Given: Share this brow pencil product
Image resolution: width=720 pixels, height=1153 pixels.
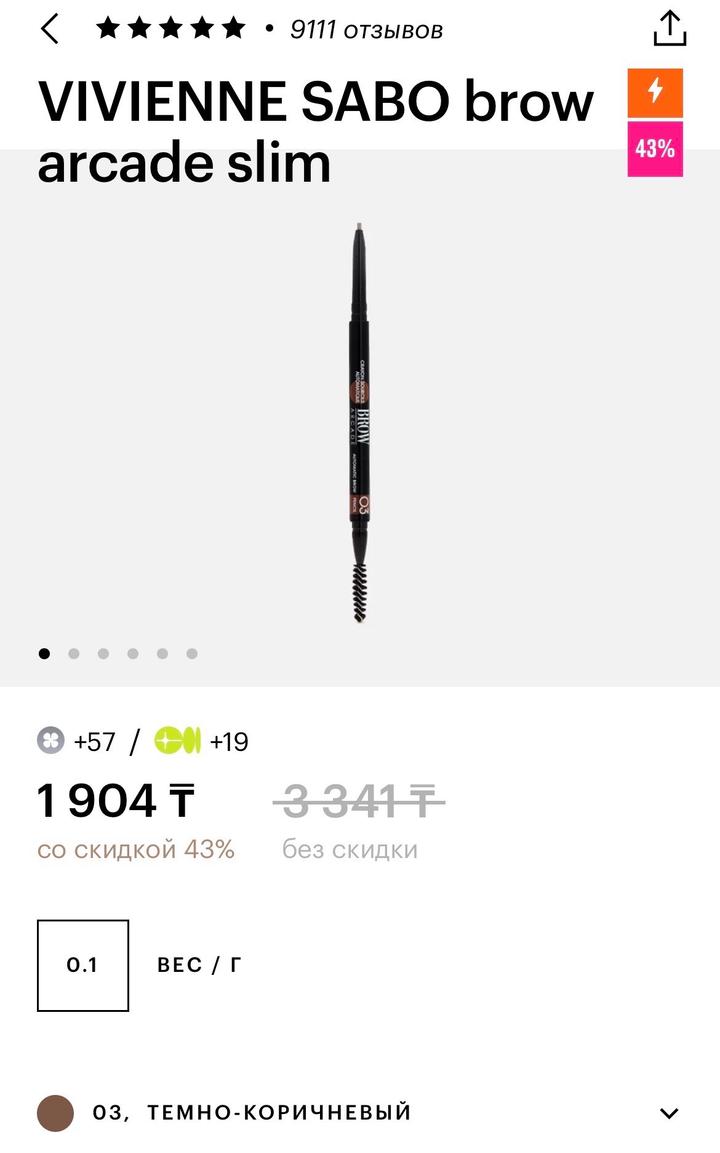Looking at the screenshot, I should click(669, 29).
